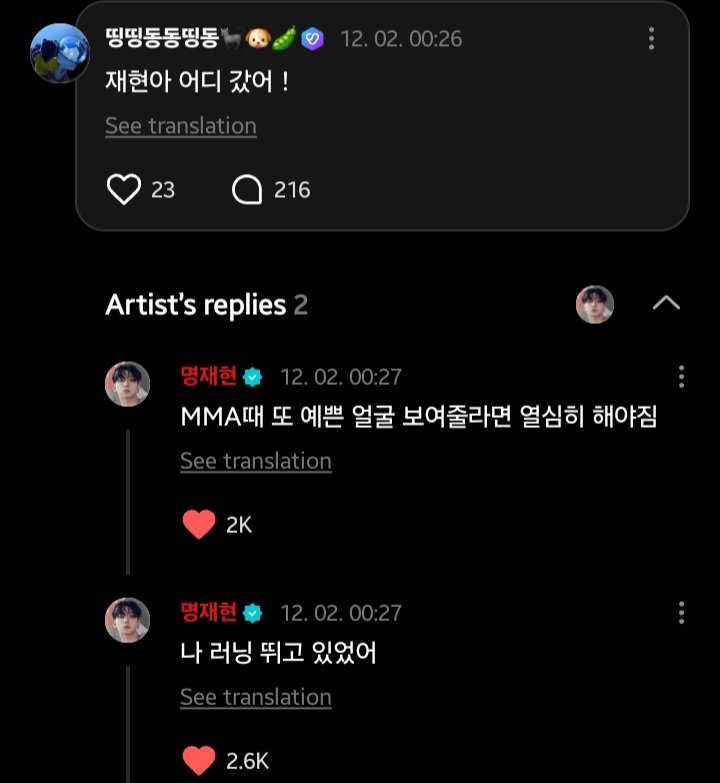The width and height of the screenshot is (720, 783).
Task: Open comments on the fan's post
Action: (x=247, y=189)
